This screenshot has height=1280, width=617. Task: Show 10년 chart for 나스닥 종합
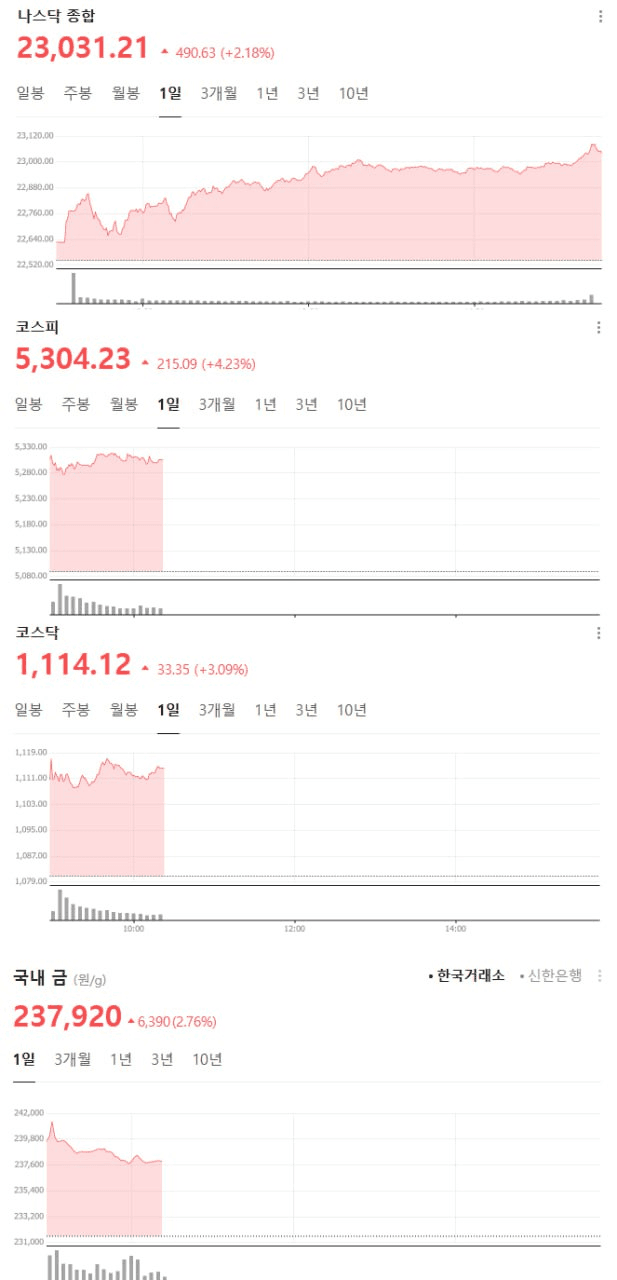[353, 94]
